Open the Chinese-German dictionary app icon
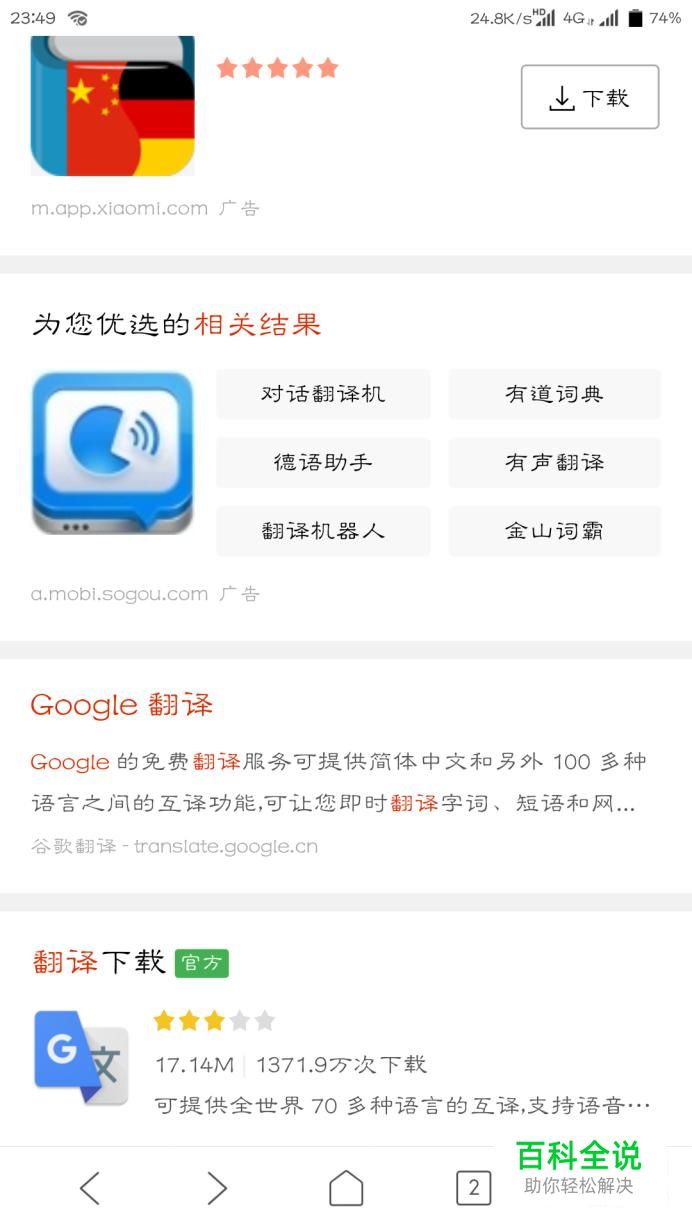The width and height of the screenshot is (692, 1230). [x=112, y=106]
